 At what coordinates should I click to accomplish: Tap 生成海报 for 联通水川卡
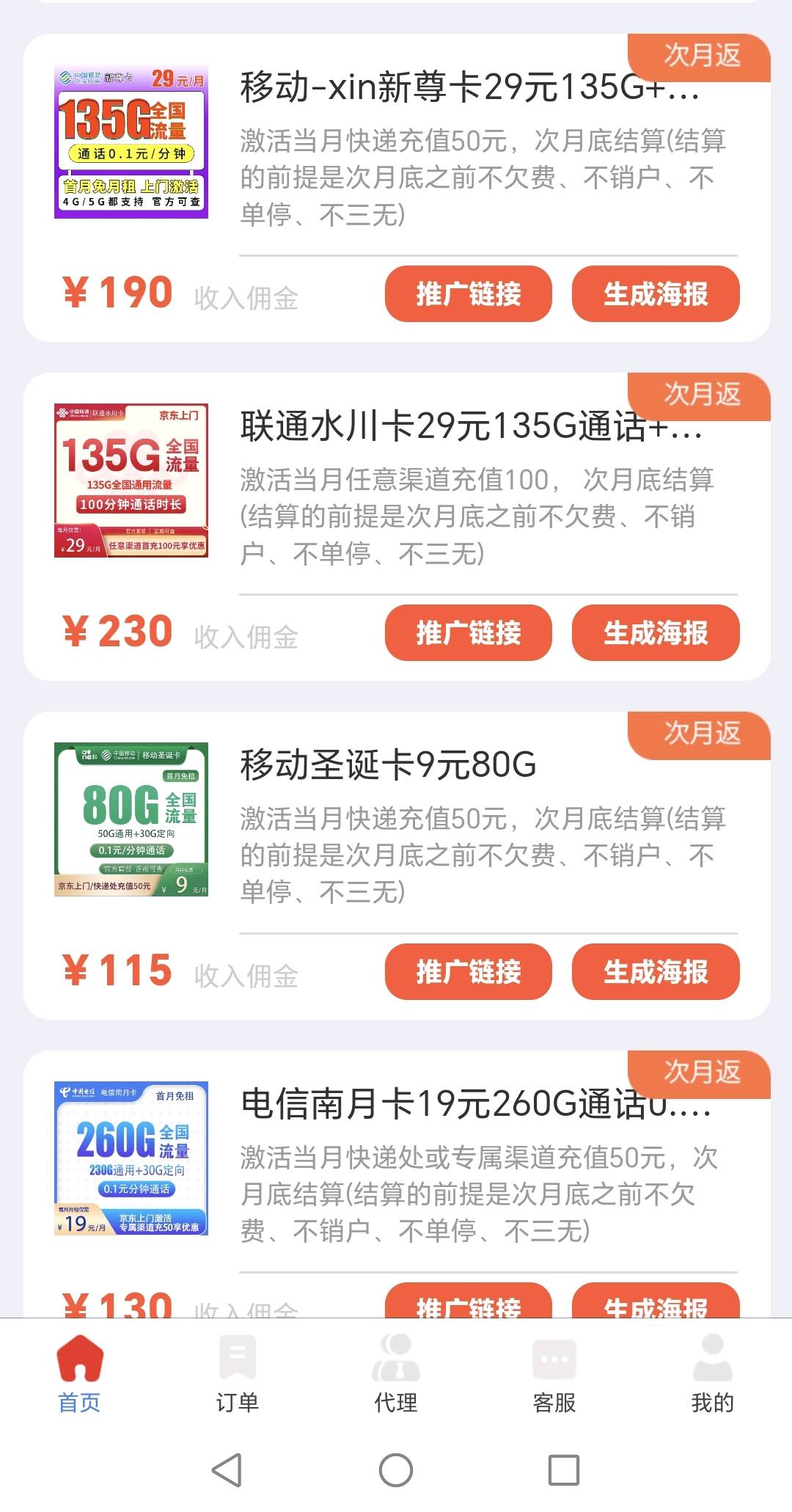click(655, 633)
